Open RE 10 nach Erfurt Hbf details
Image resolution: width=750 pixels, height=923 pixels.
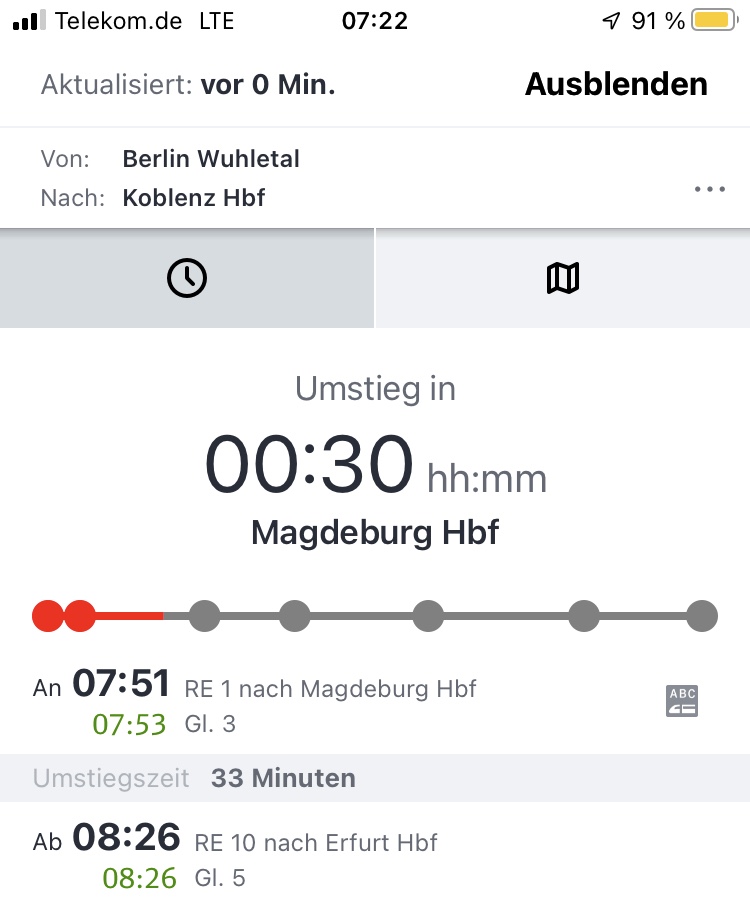[x=316, y=843]
